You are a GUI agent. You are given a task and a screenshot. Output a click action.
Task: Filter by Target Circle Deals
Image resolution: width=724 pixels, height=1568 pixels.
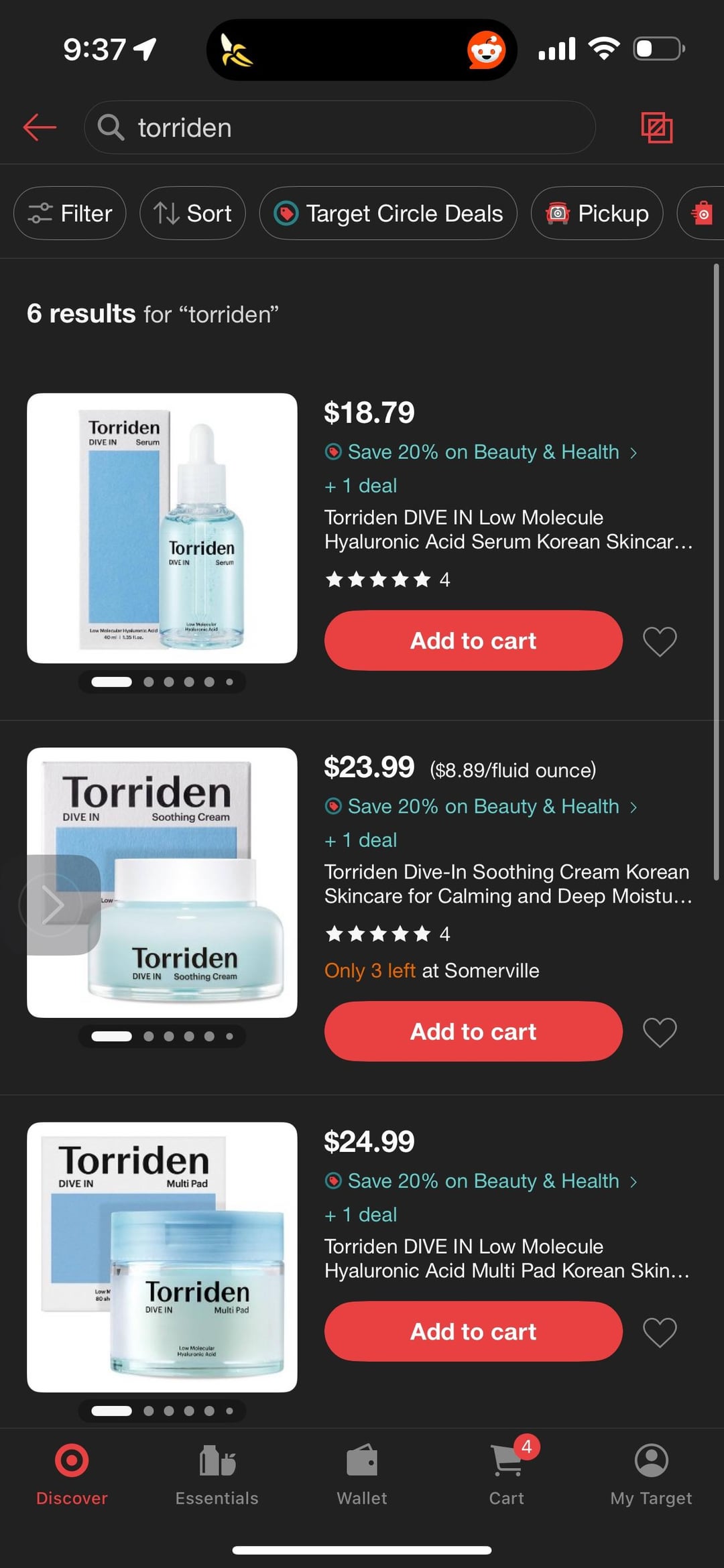pos(388,213)
